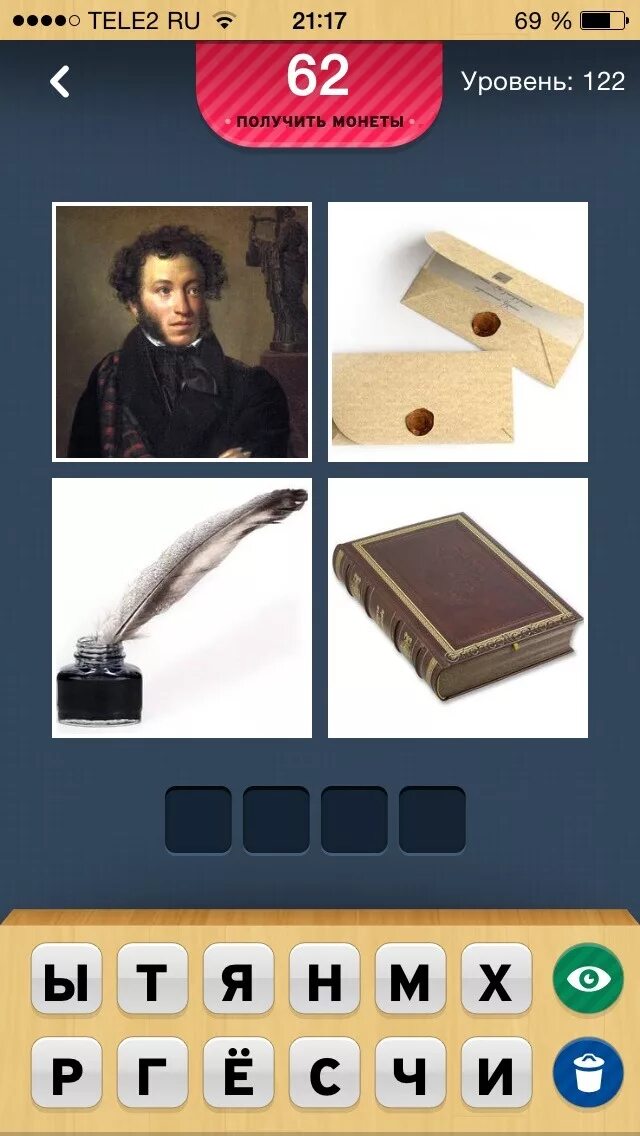Go back with the arrow icon
This screenshot has height=1136, width=640.
pyautogui.click(x=59, y=82)
